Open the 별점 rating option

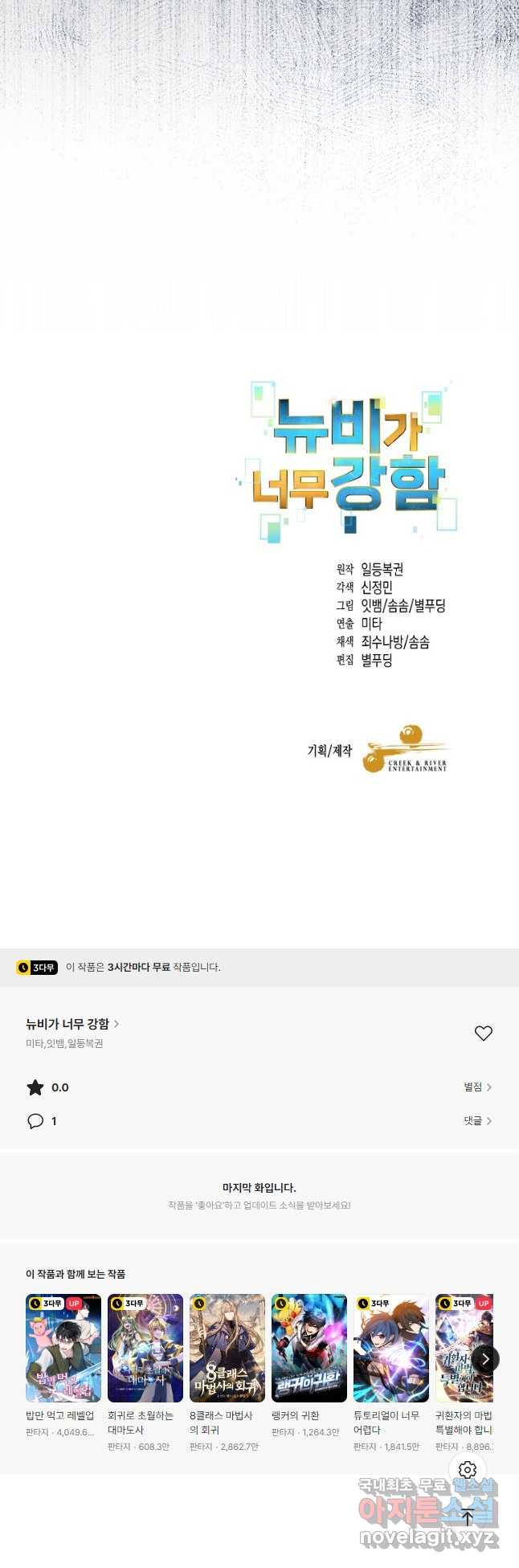pos(477,1087)
